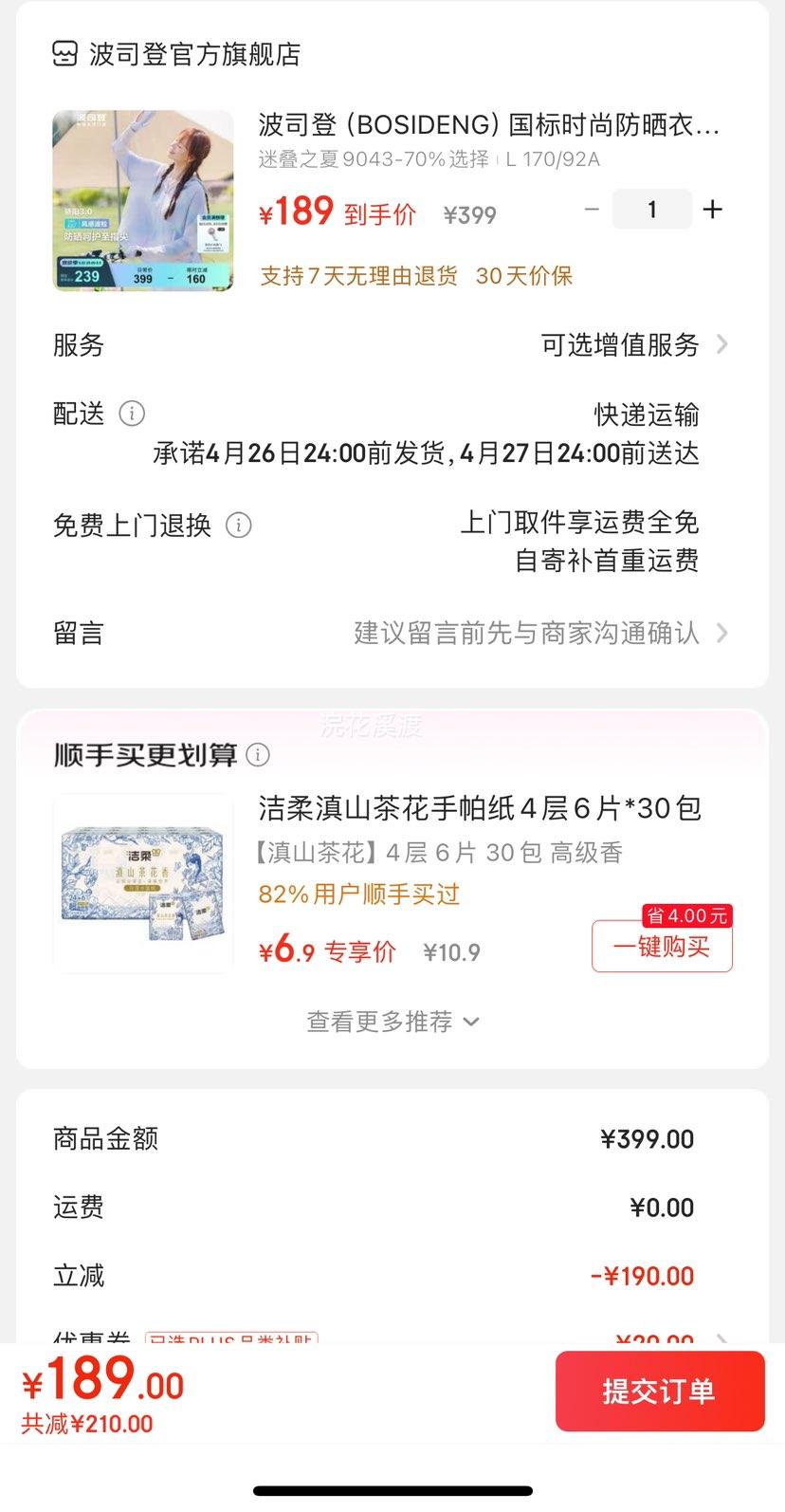Click 一键购买 for the tissue add-on
The image size is (785, 1512).
[662, 946]
